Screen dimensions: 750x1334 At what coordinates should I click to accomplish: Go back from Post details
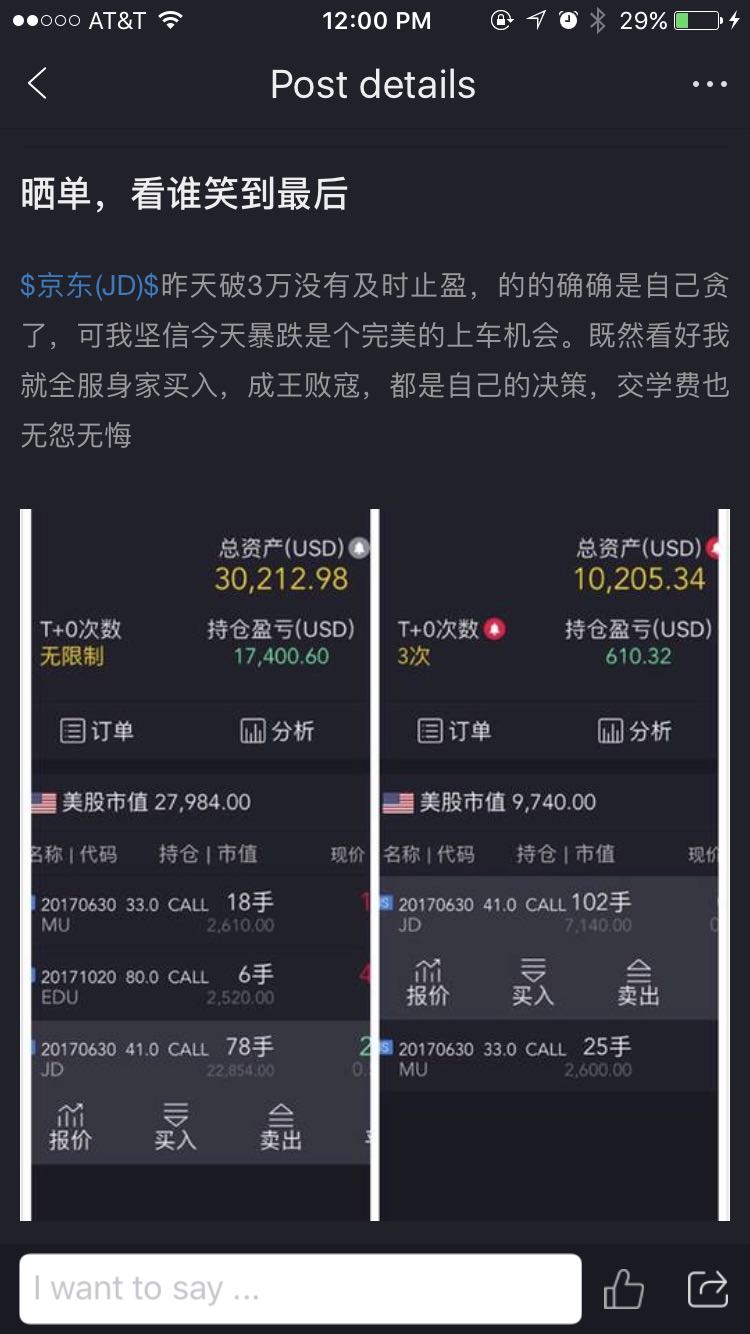pyautogui.click(x=38, y=84)
